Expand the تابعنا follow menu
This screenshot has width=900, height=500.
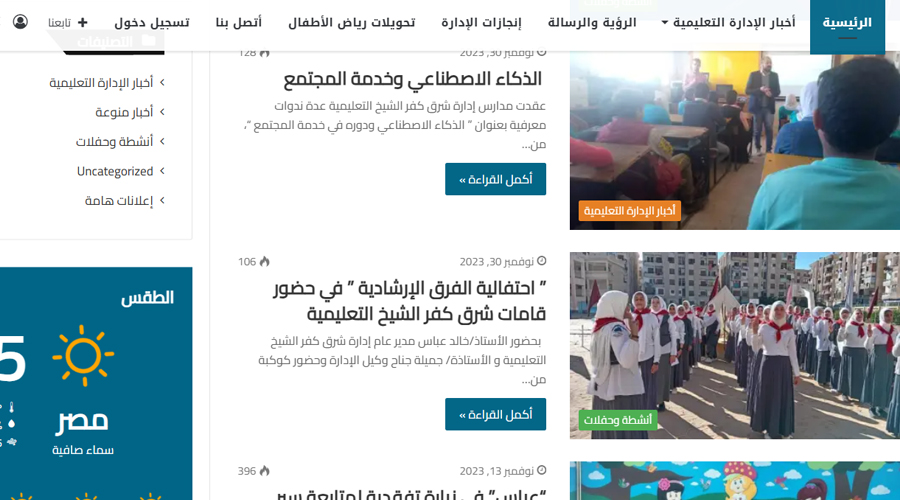pos(68,22)
